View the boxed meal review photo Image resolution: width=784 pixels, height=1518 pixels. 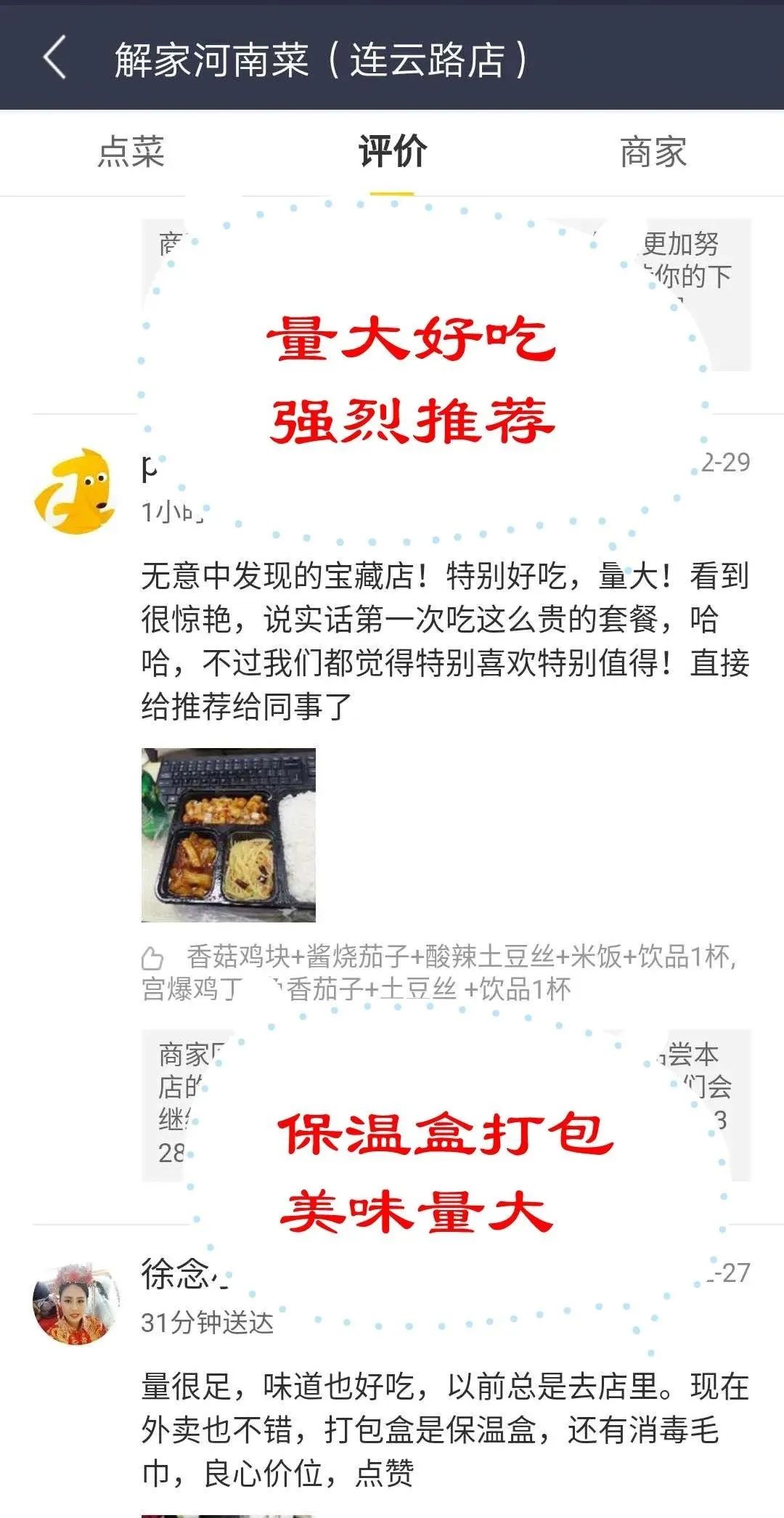pos(228,835)
